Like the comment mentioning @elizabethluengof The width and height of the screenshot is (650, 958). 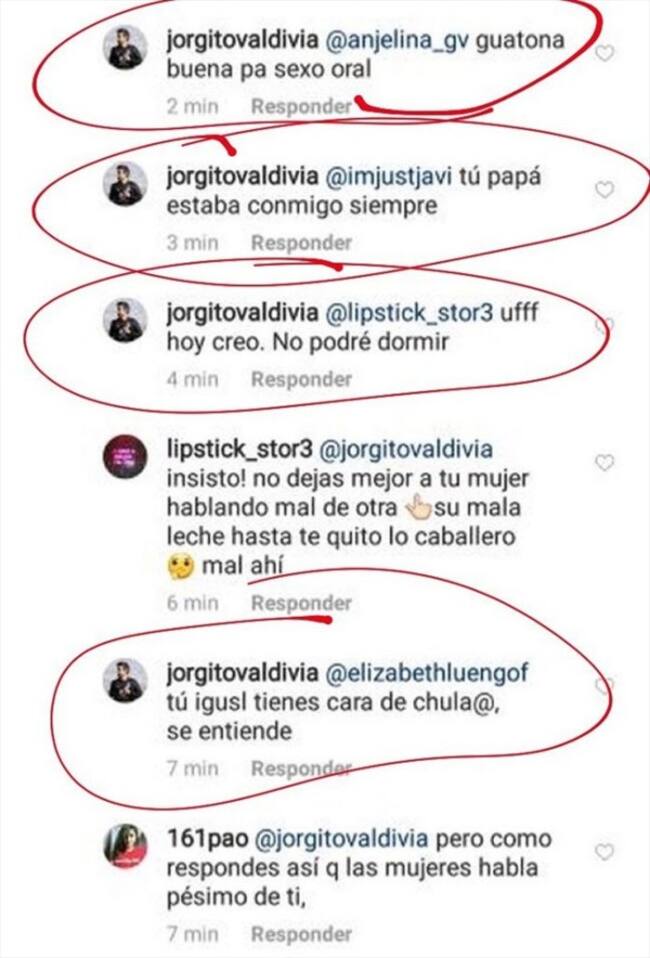click(x=604, y=686)
